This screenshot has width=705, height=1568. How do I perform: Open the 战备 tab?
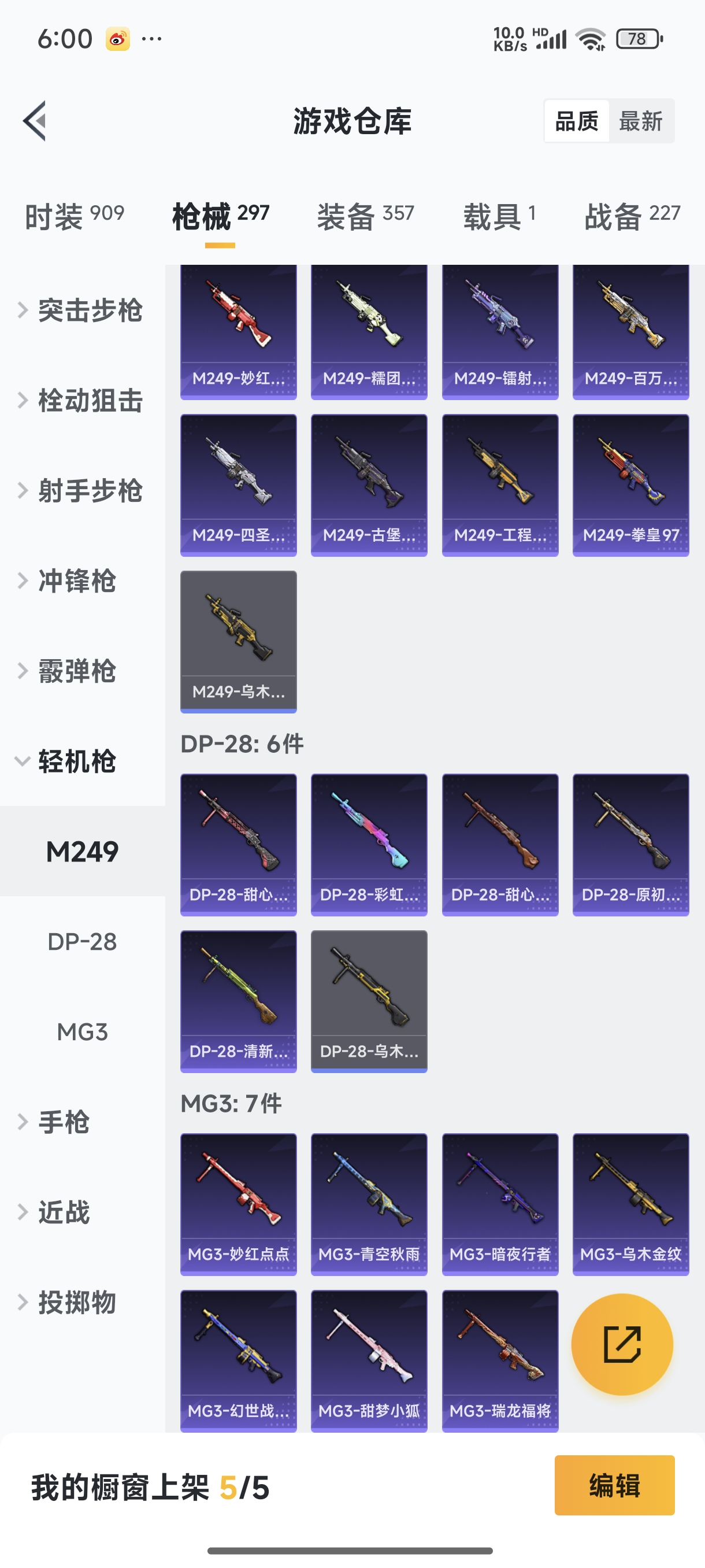pos(632,216)
